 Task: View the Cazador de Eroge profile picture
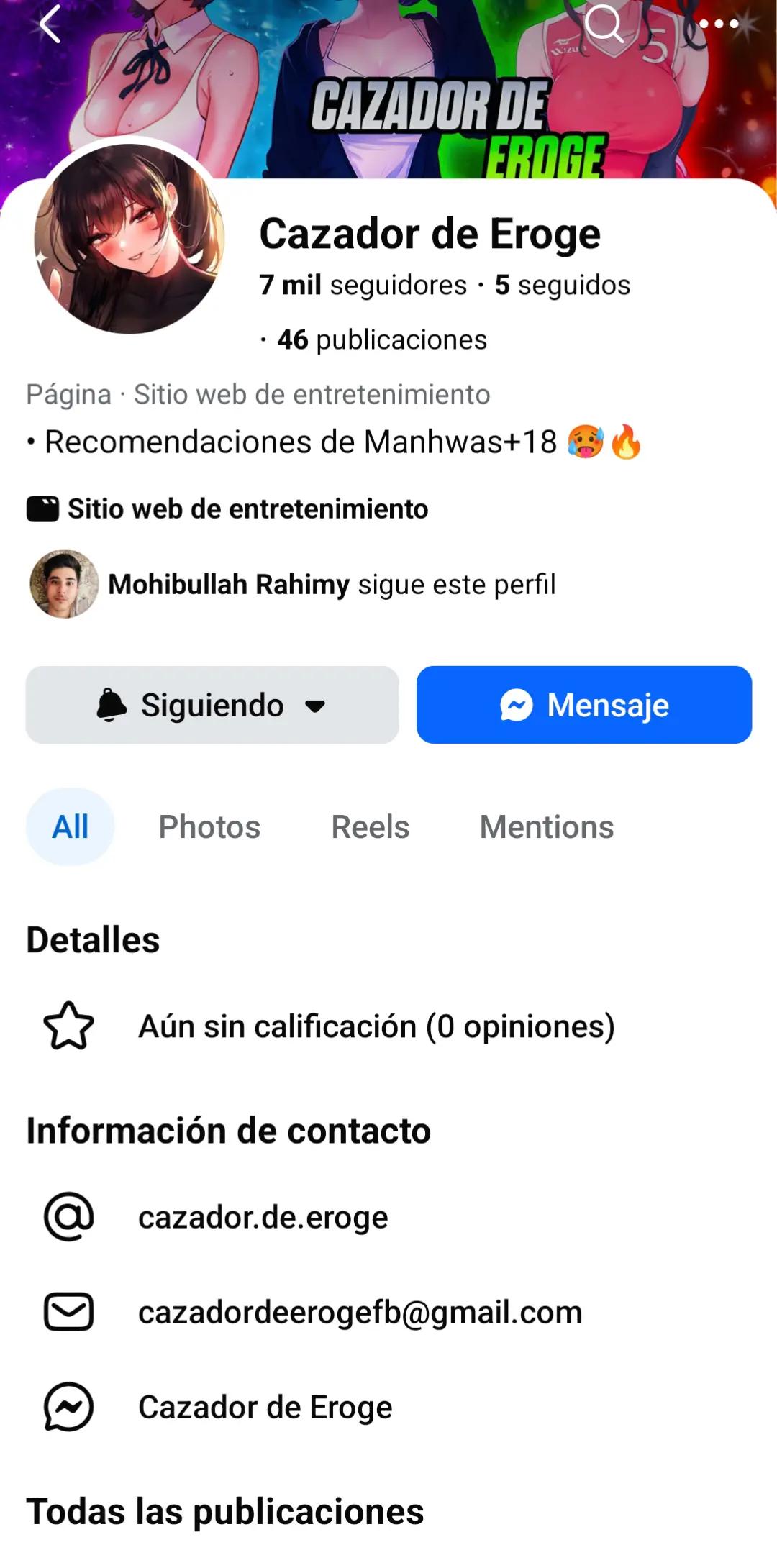129,239
